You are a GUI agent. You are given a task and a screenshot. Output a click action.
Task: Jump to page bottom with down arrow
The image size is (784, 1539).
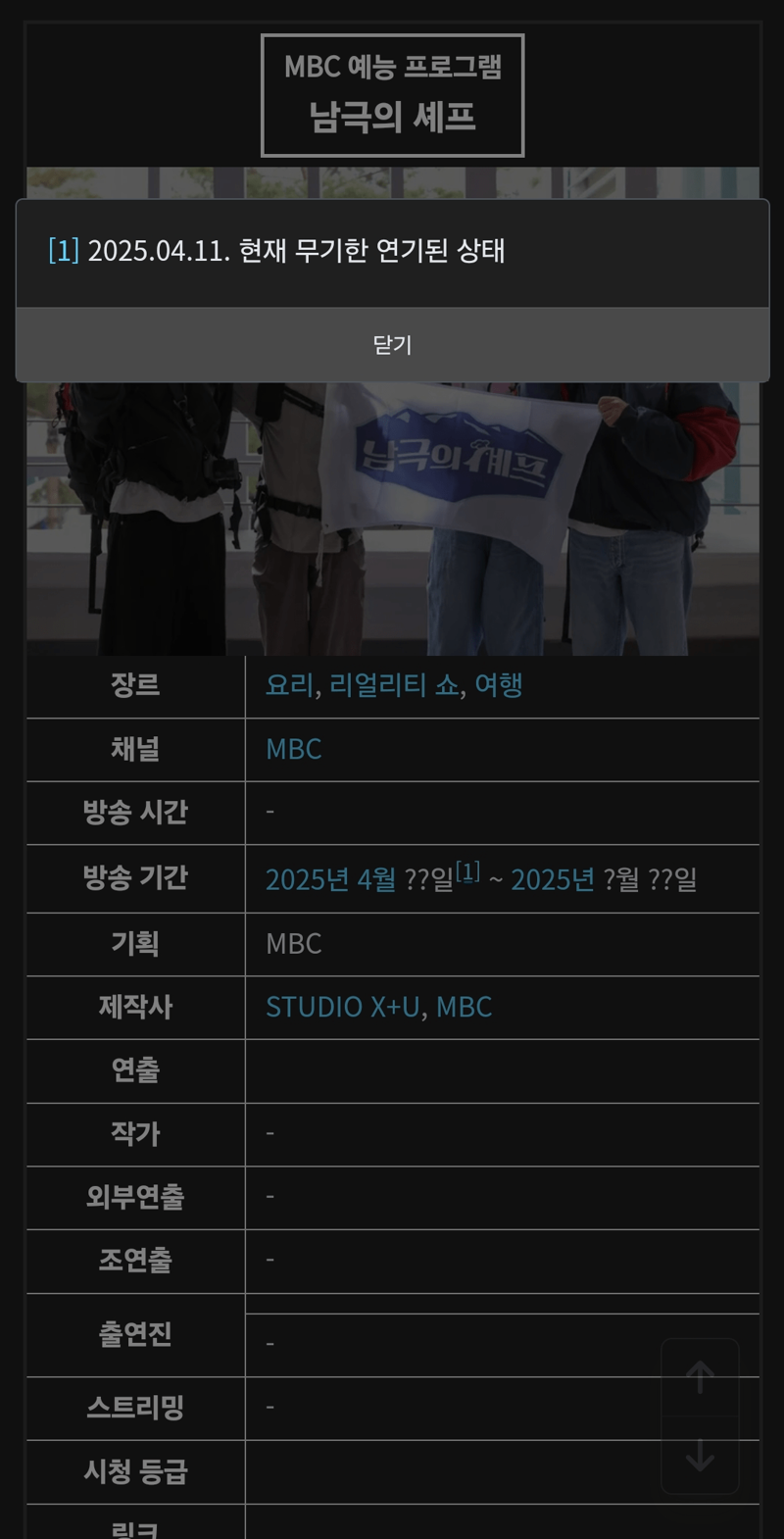700,1455
